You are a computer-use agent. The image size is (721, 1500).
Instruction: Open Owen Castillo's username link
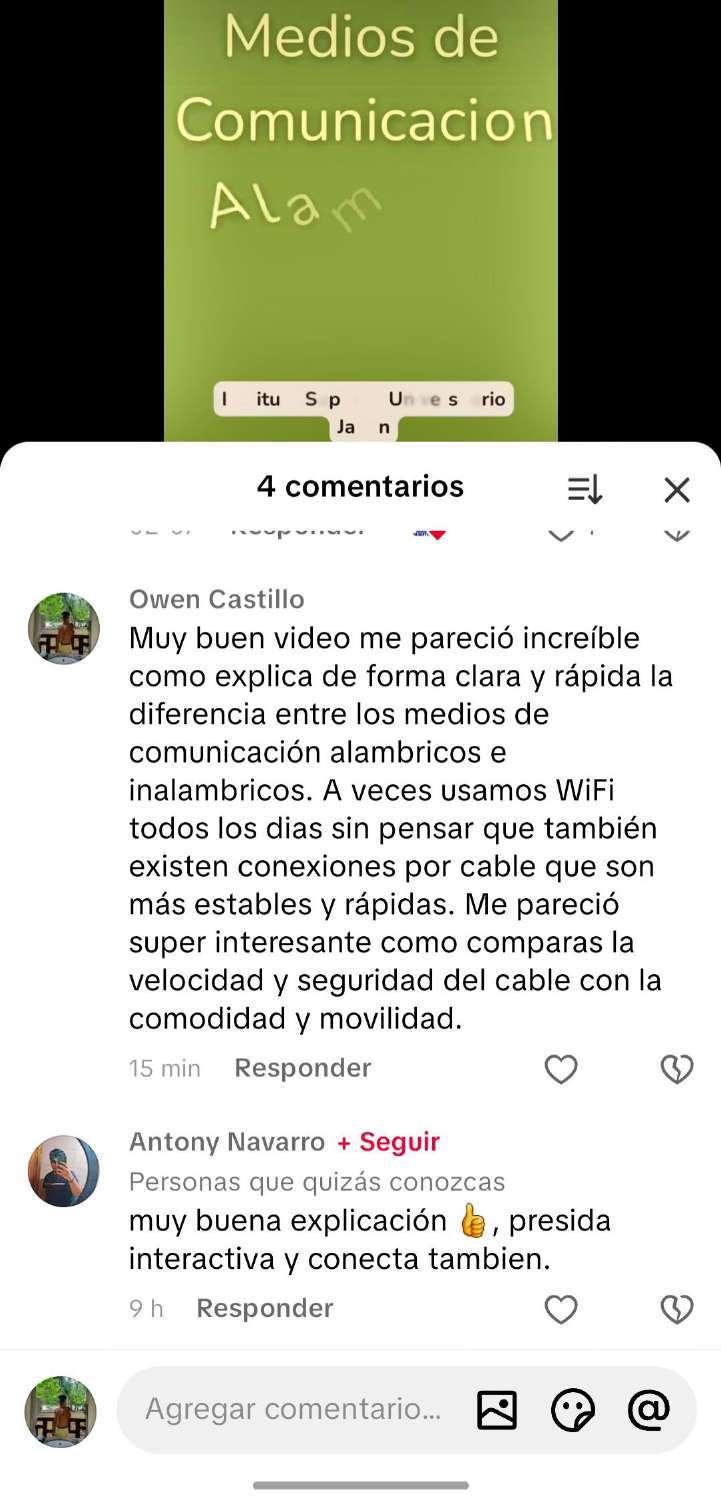point(217,599)
